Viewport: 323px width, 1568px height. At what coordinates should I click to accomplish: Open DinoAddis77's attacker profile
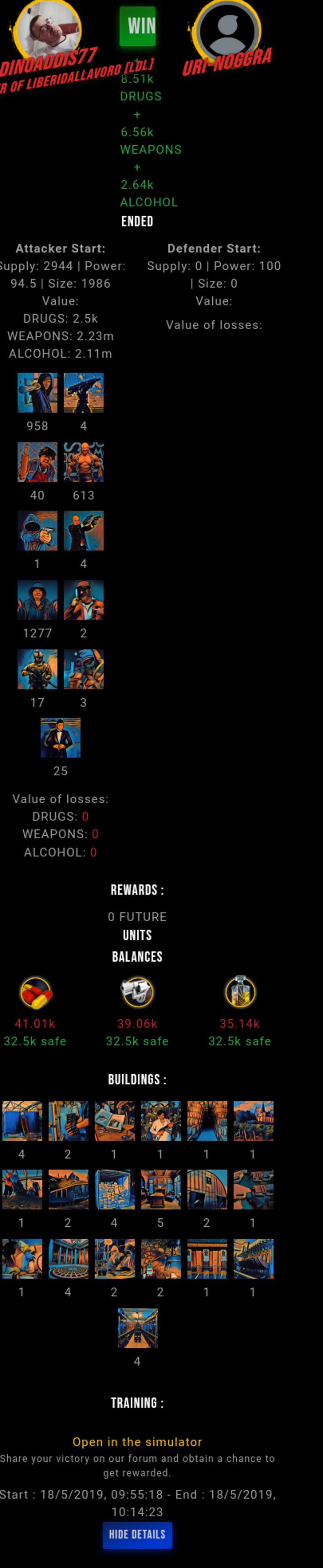pyautogui.click(x=47, y=29)
